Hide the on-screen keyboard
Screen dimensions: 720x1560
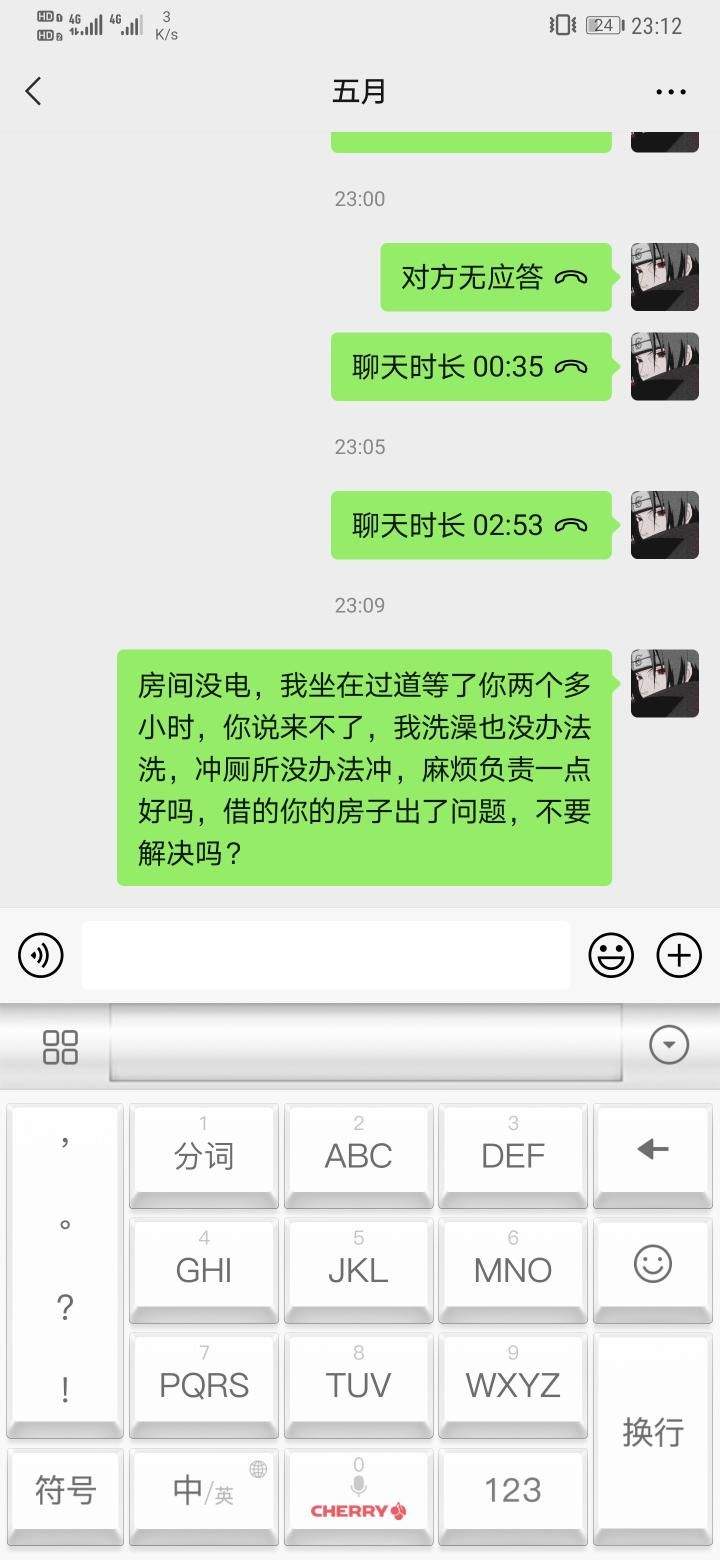[x=669, y=1046]
